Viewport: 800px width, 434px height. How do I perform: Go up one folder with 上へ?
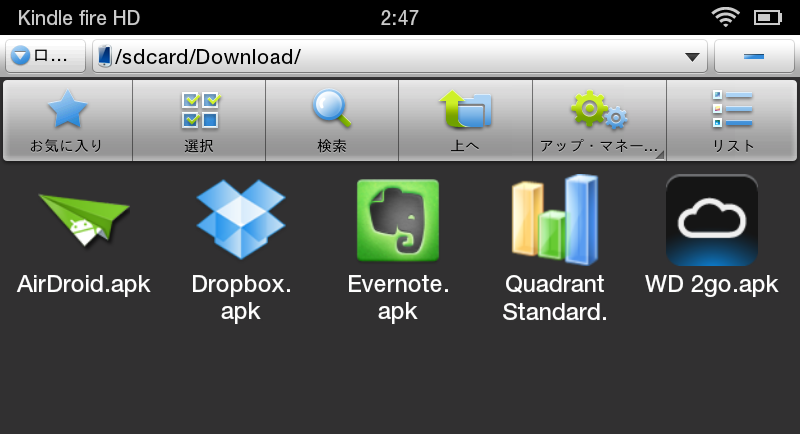[x=465, y=120]
